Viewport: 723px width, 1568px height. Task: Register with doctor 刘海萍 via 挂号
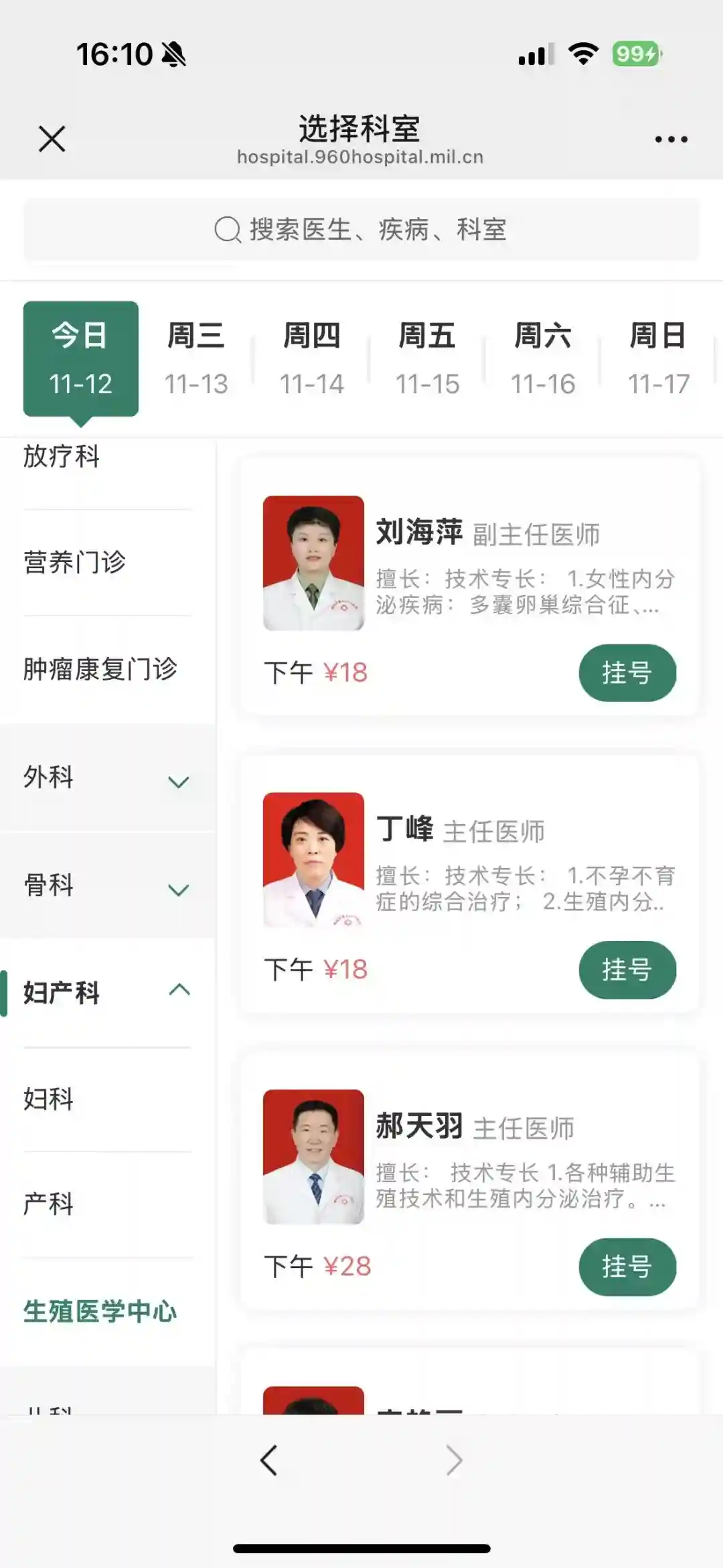pos(627,672)
